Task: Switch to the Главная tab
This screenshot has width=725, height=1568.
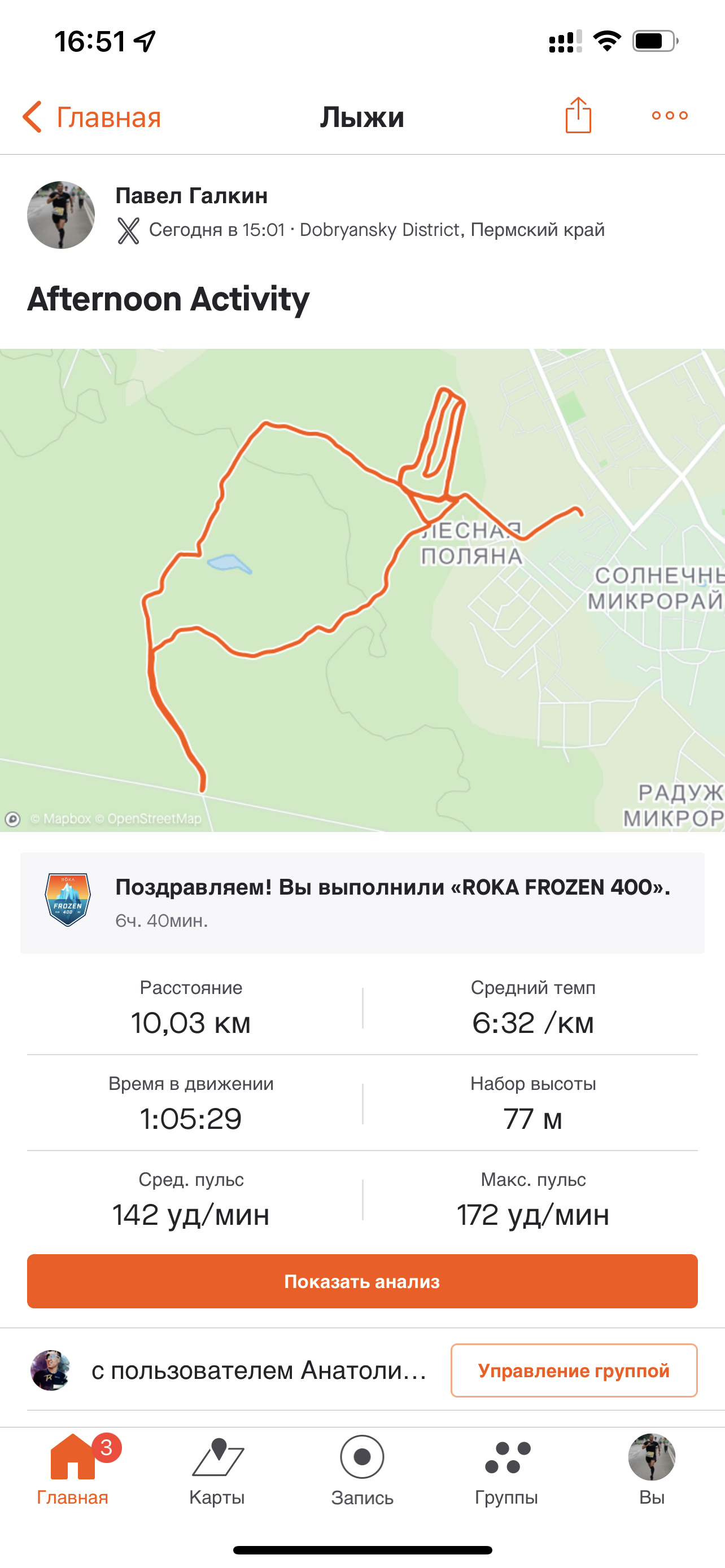Action: point(72,1468)
